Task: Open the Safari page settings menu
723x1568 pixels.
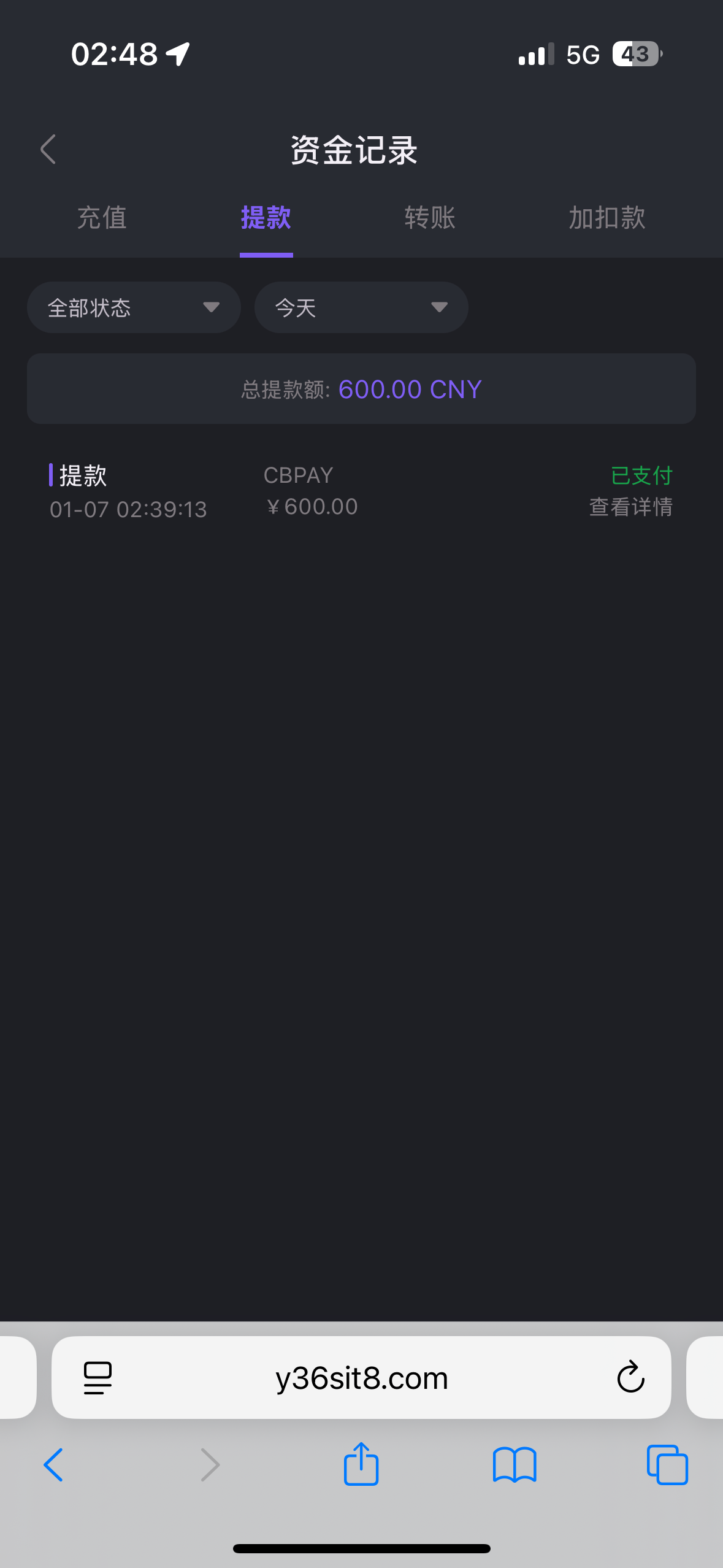Action: coord(98,1378)
